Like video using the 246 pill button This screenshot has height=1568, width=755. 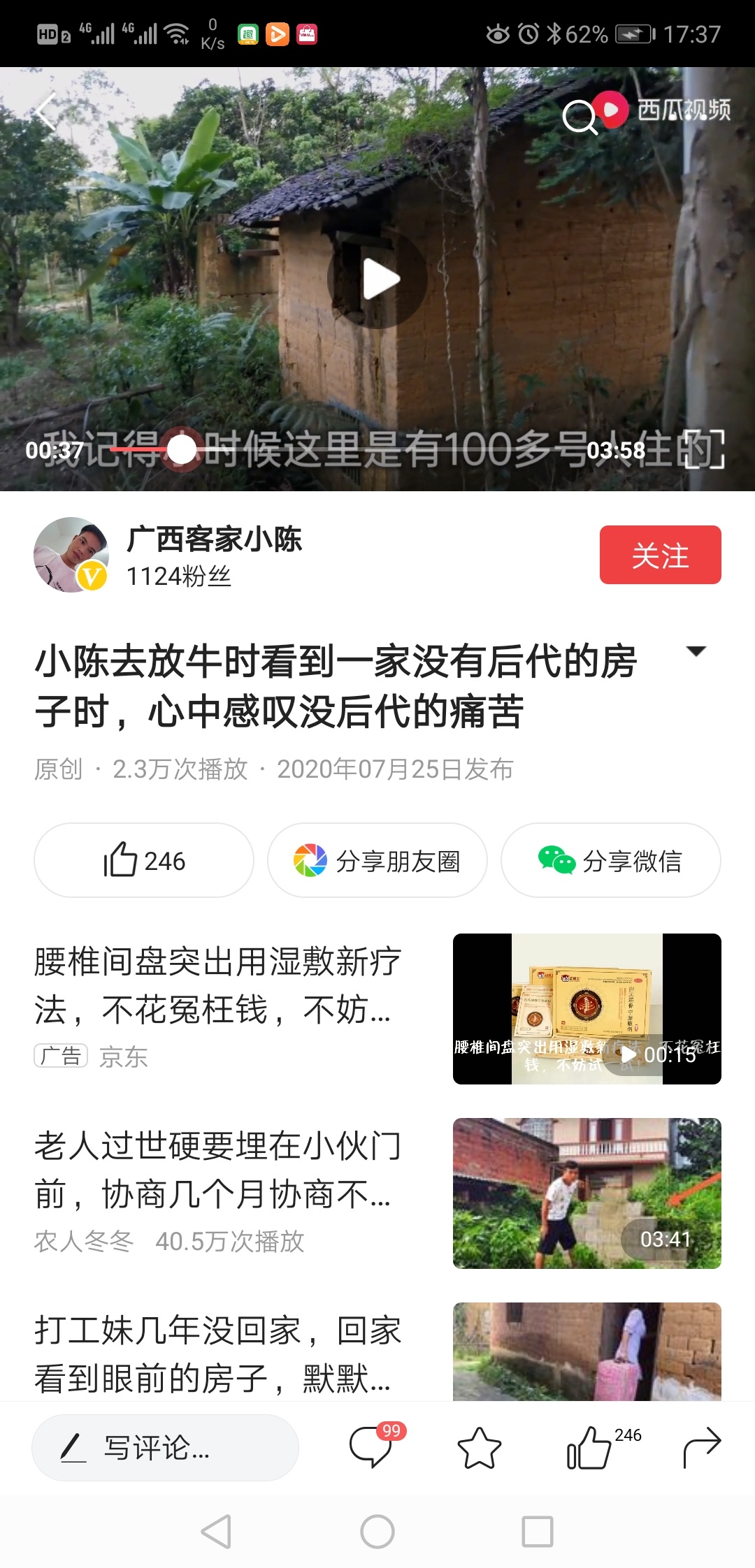tap(144, 860)
